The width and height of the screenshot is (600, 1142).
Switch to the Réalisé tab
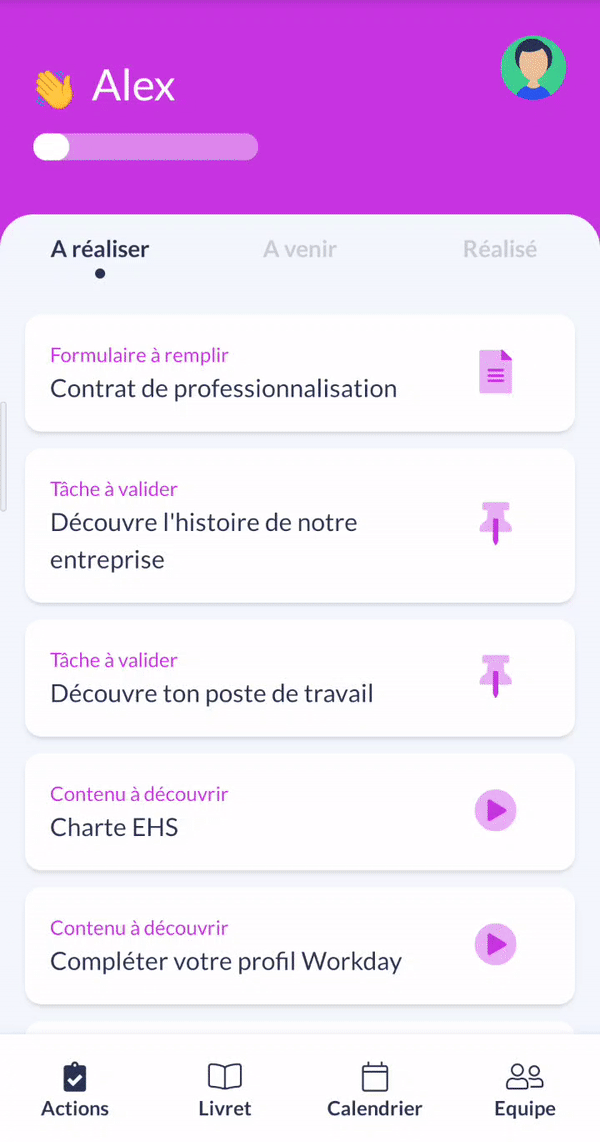click(x=500, y=249)
